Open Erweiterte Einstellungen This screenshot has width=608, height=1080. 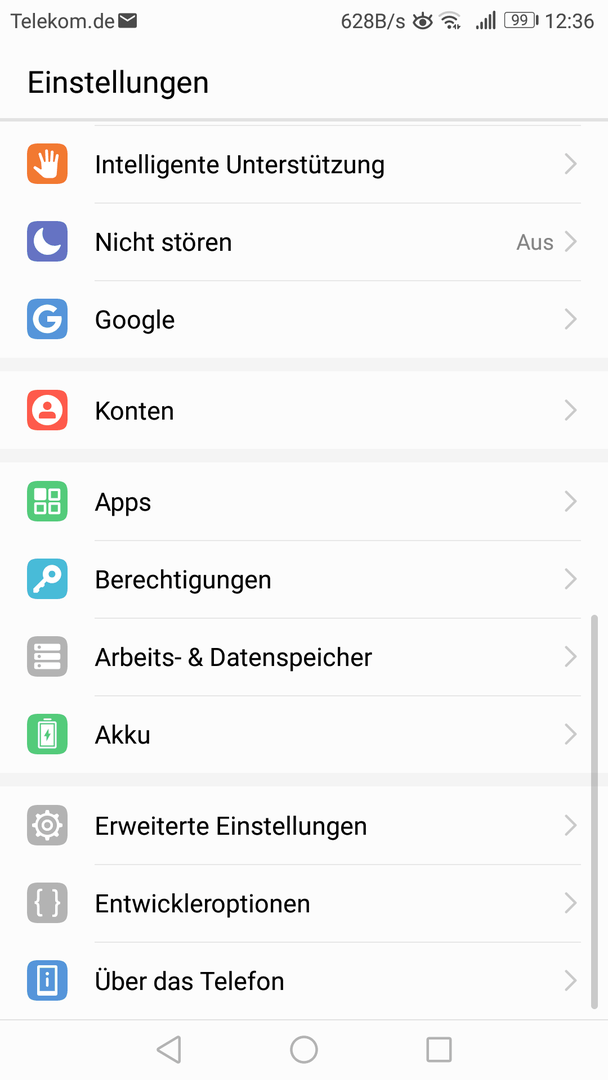click(304, 826)
